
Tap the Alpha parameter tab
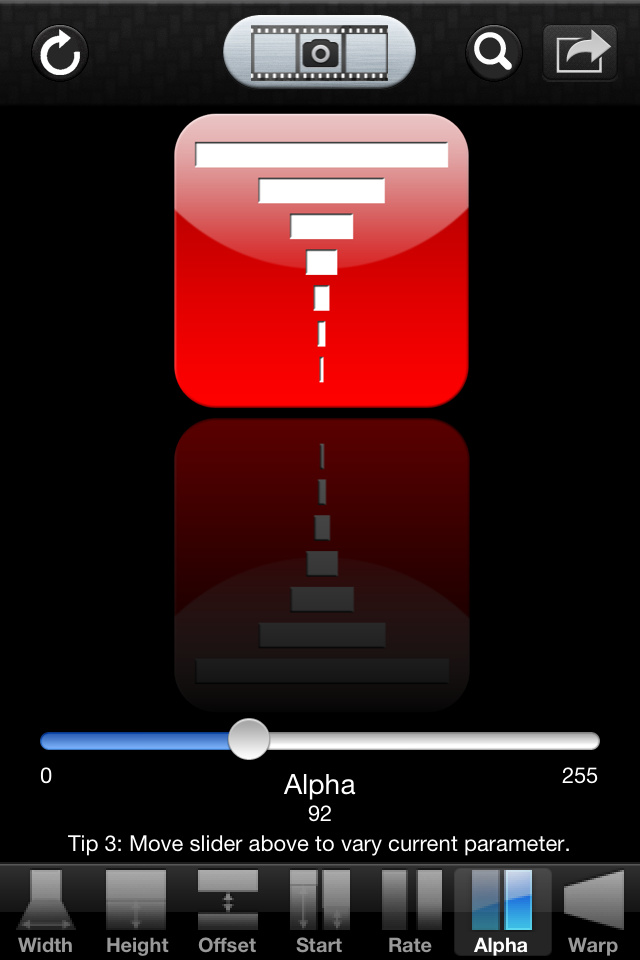coord(502,912)
